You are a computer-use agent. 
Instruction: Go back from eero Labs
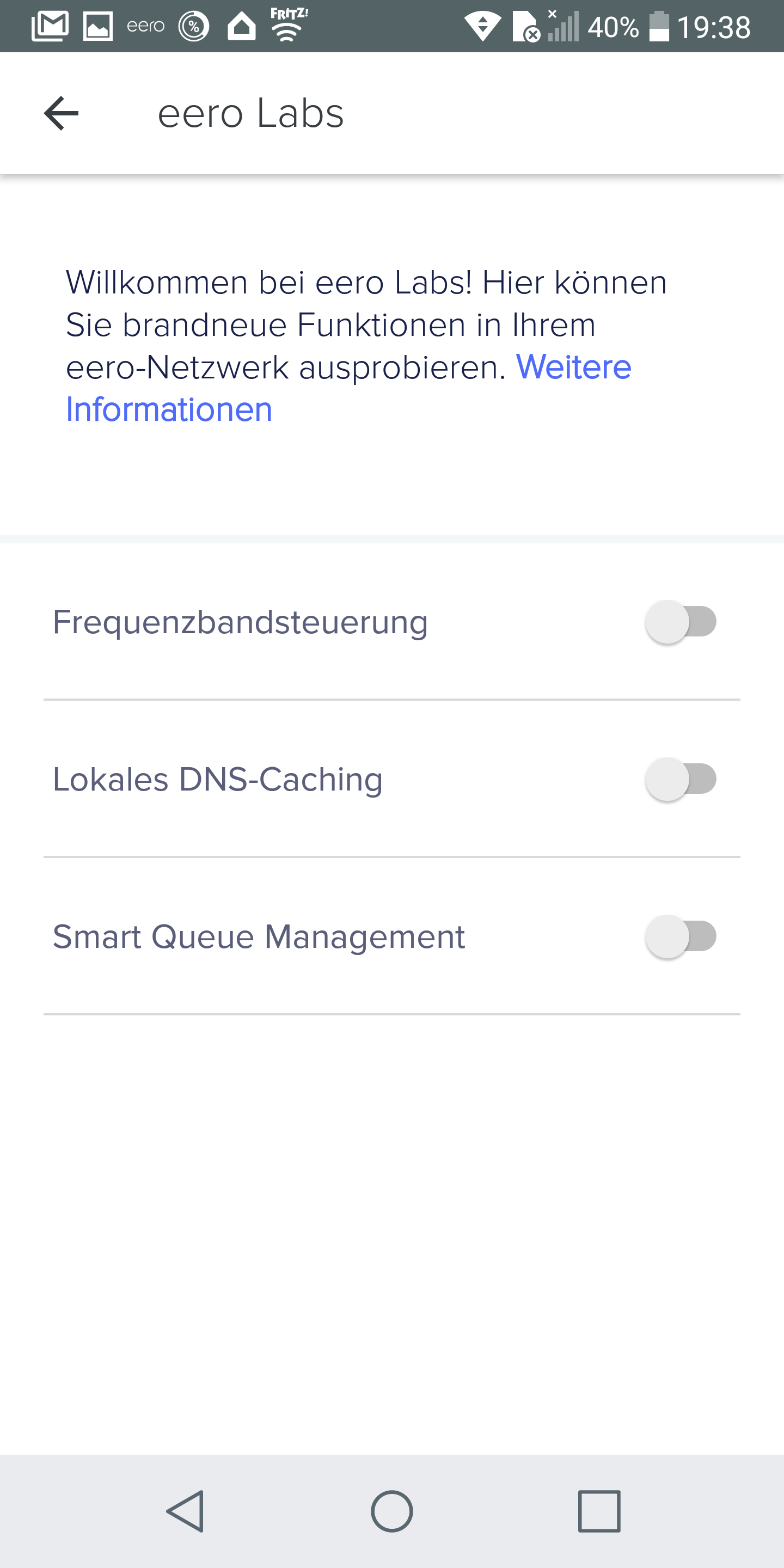coord(62,113)
